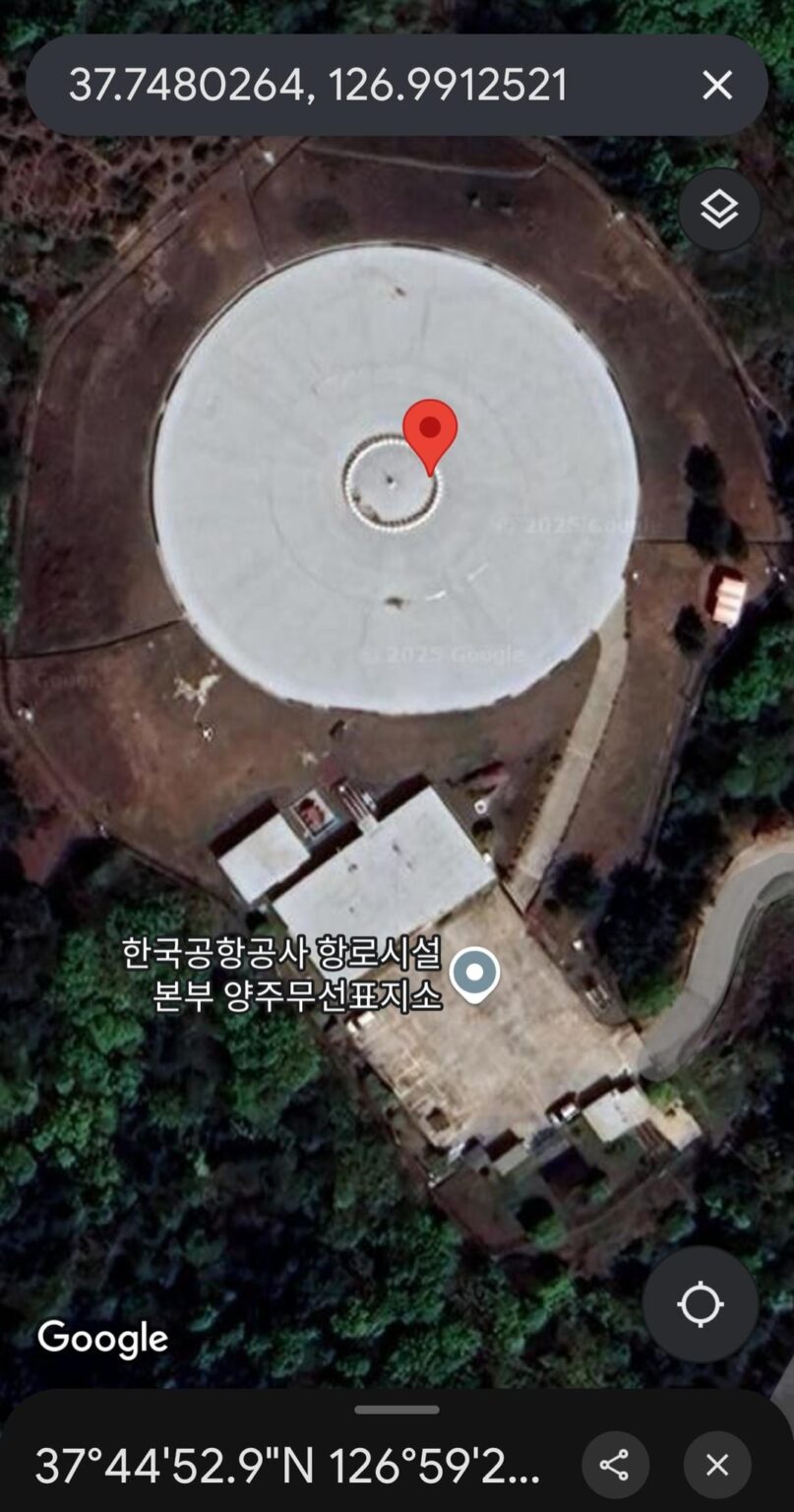Tap the Google watermark logo
The width and height of the screenshot is (794, 1512).
click(x=101, y=1338)
